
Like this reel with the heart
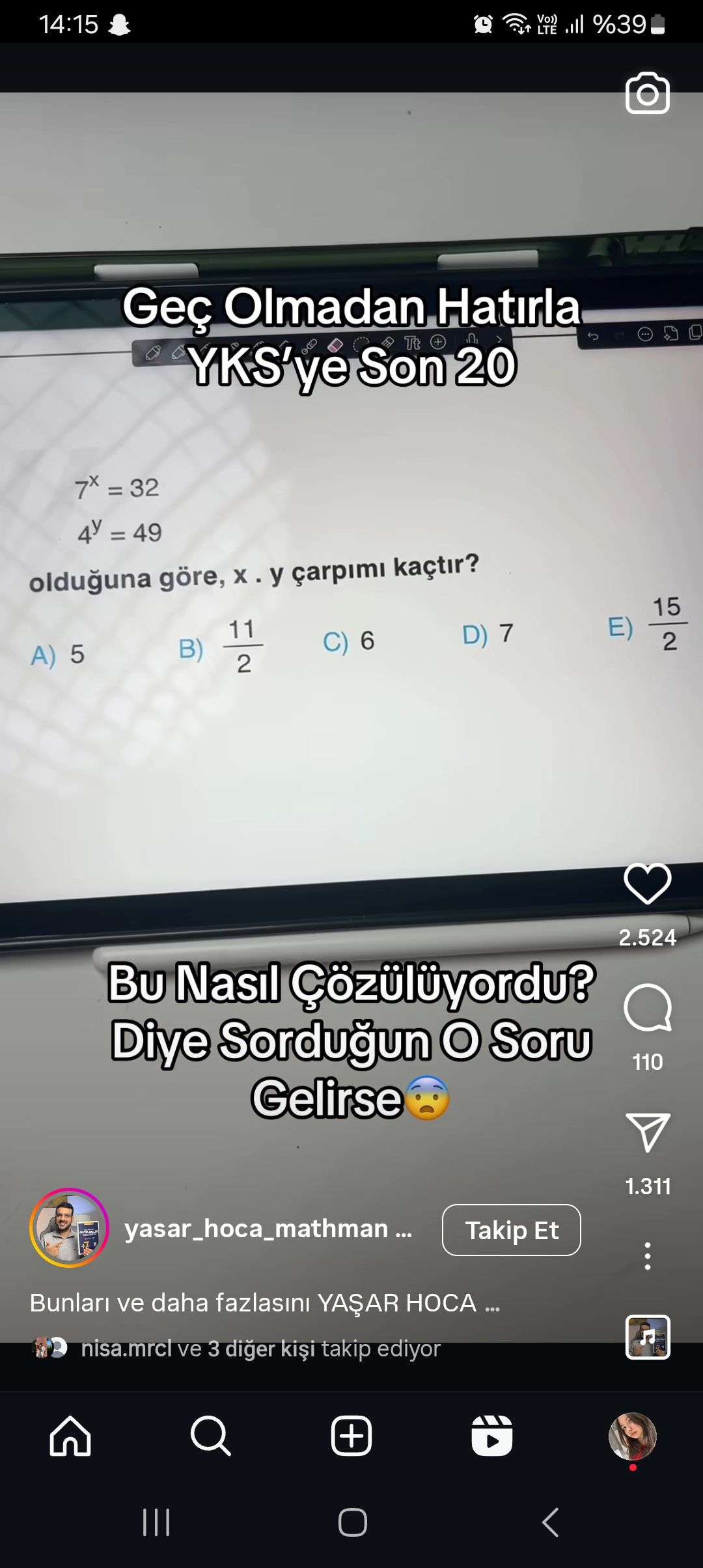point(647,884)
